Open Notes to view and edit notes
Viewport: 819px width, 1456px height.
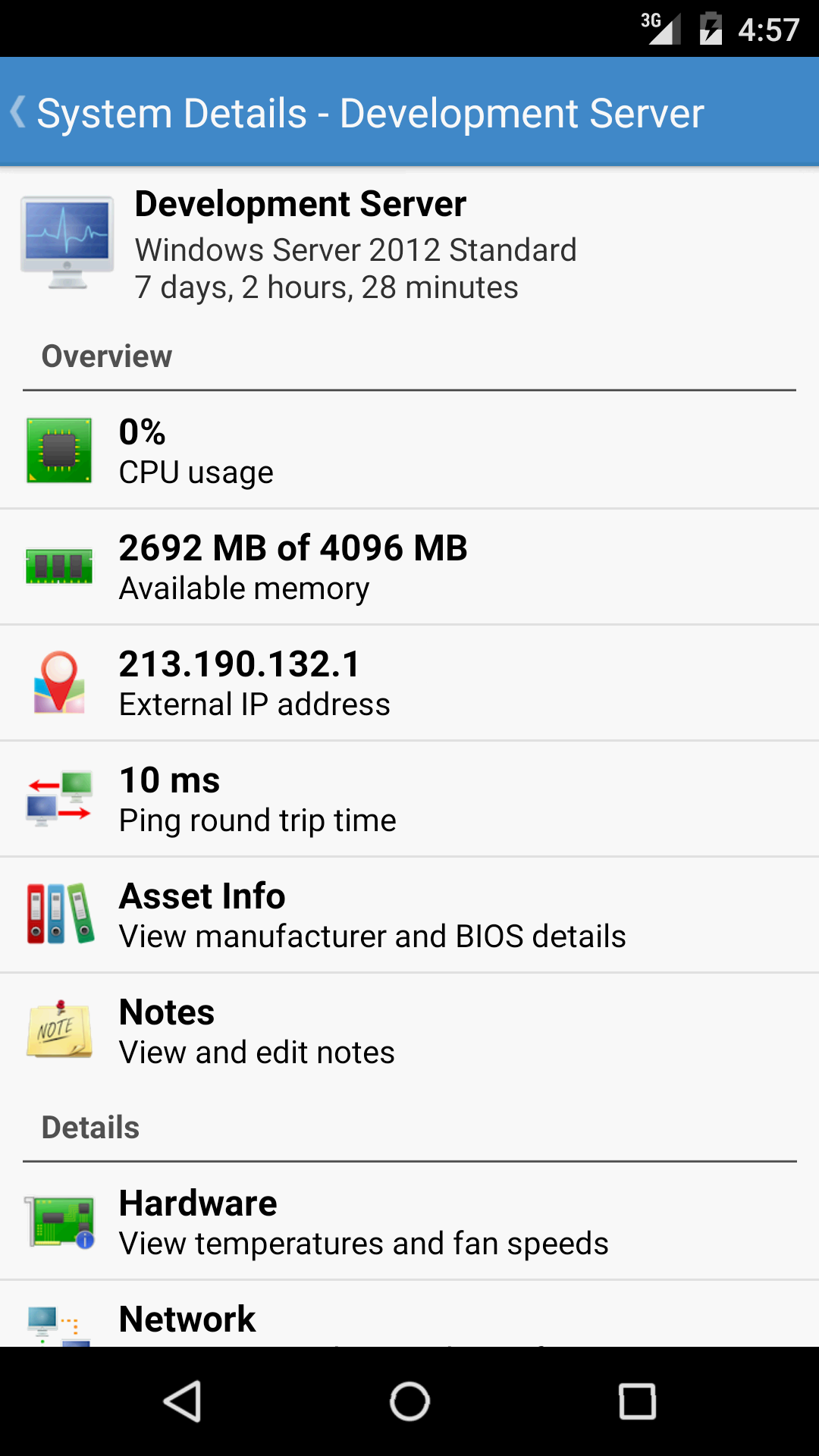point(409,1029)
